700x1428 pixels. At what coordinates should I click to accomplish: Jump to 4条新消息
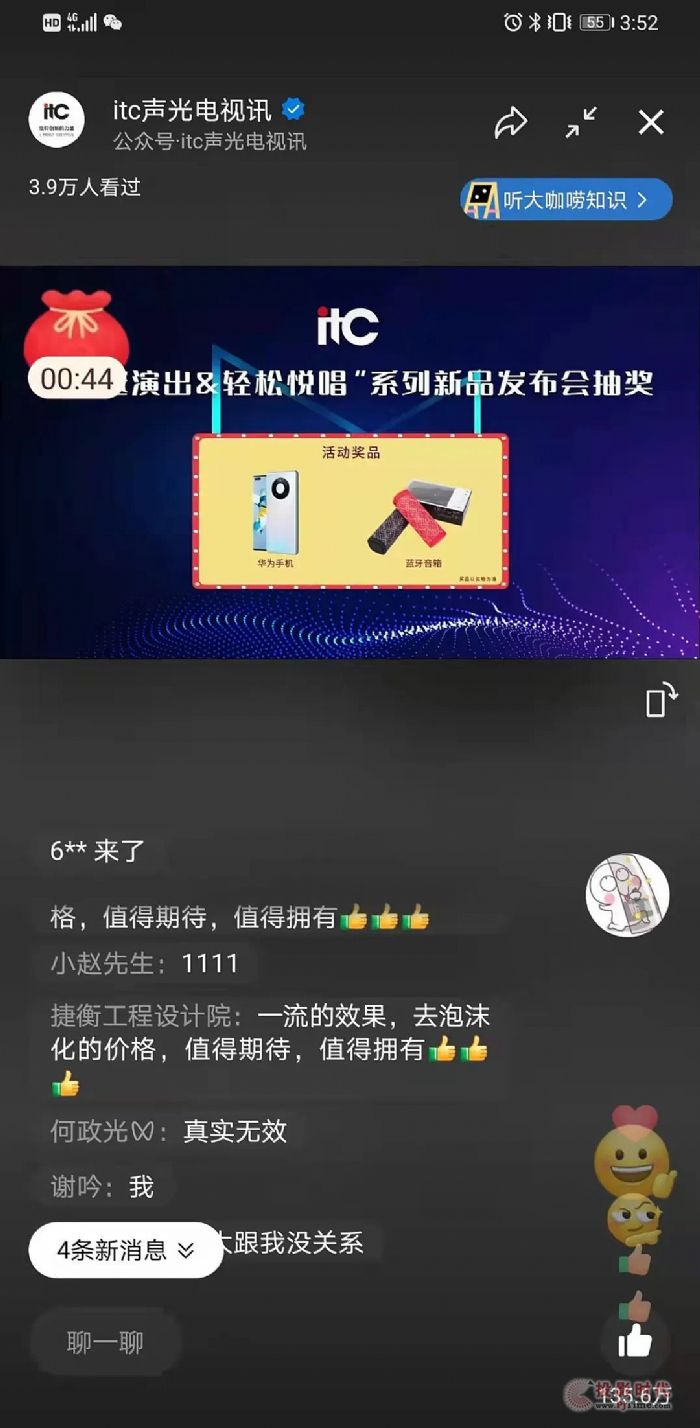point(125,1249)
